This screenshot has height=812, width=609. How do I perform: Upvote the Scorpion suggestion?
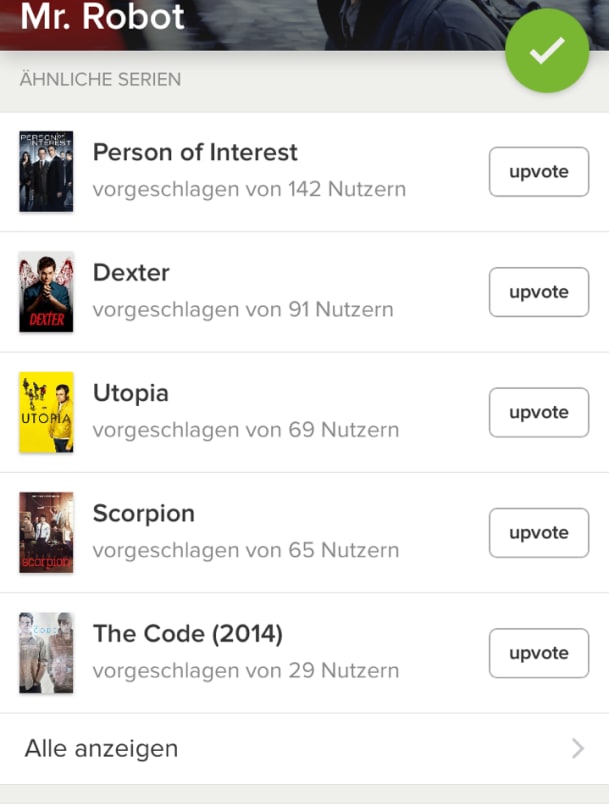click(x=538, y=533)
